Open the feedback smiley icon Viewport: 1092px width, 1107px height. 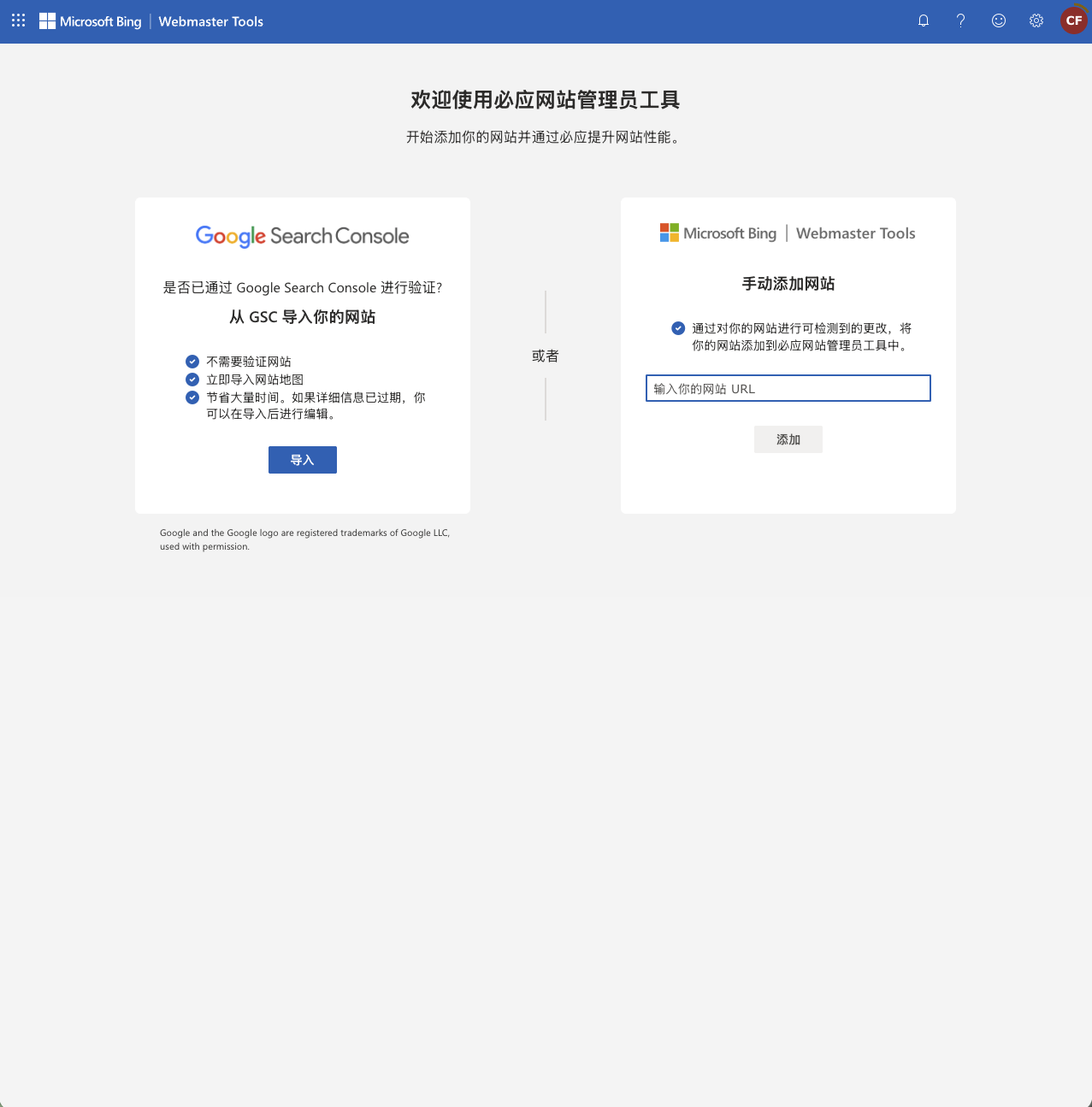point(999,21)
